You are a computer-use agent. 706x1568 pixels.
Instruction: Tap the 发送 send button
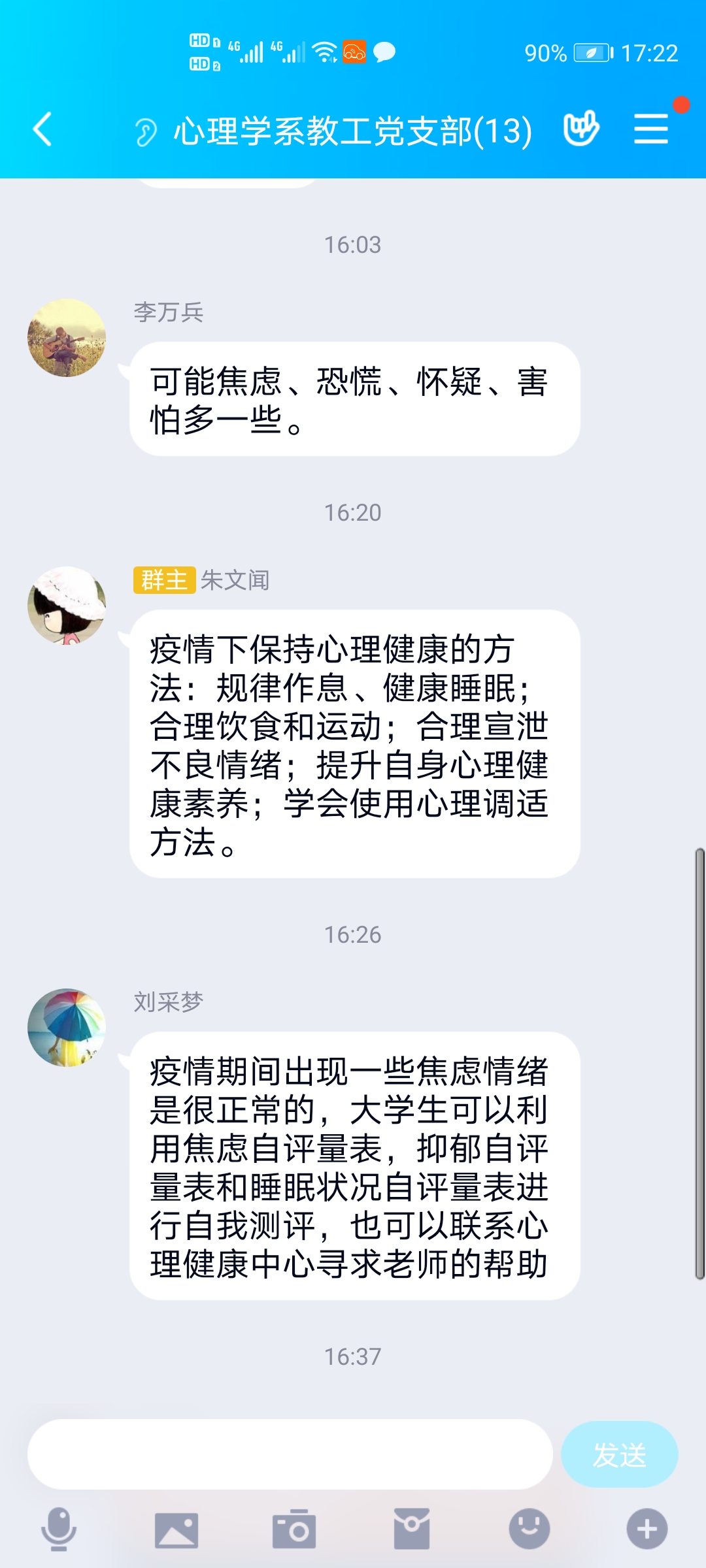point(619,1454)
